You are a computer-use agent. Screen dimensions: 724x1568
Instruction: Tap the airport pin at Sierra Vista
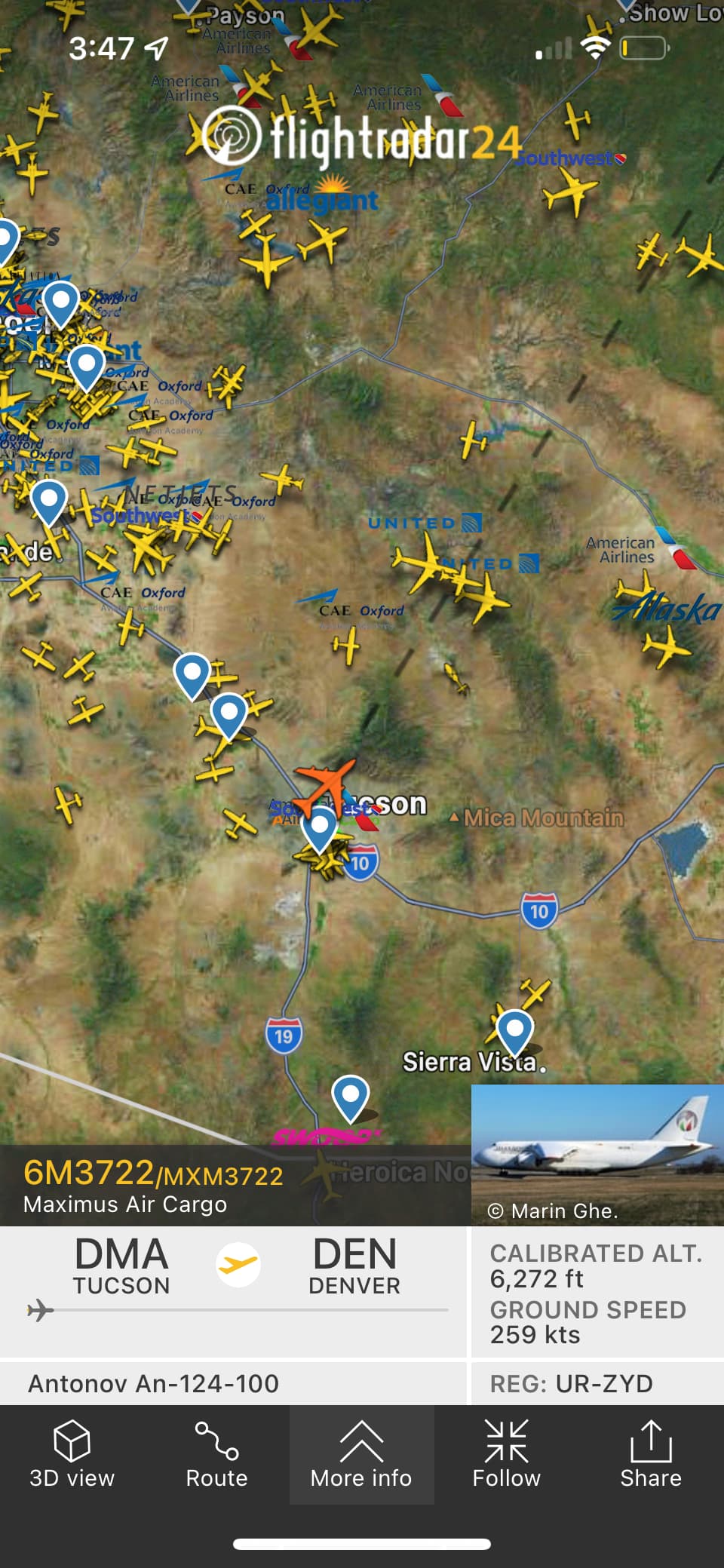click(x=515, y=1030)
